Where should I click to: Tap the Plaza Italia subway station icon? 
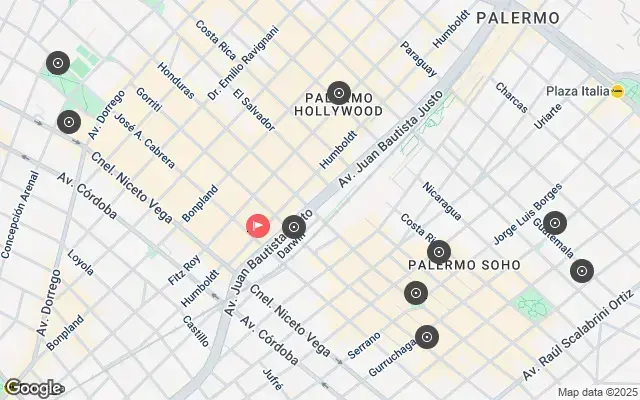pos(618,92)
